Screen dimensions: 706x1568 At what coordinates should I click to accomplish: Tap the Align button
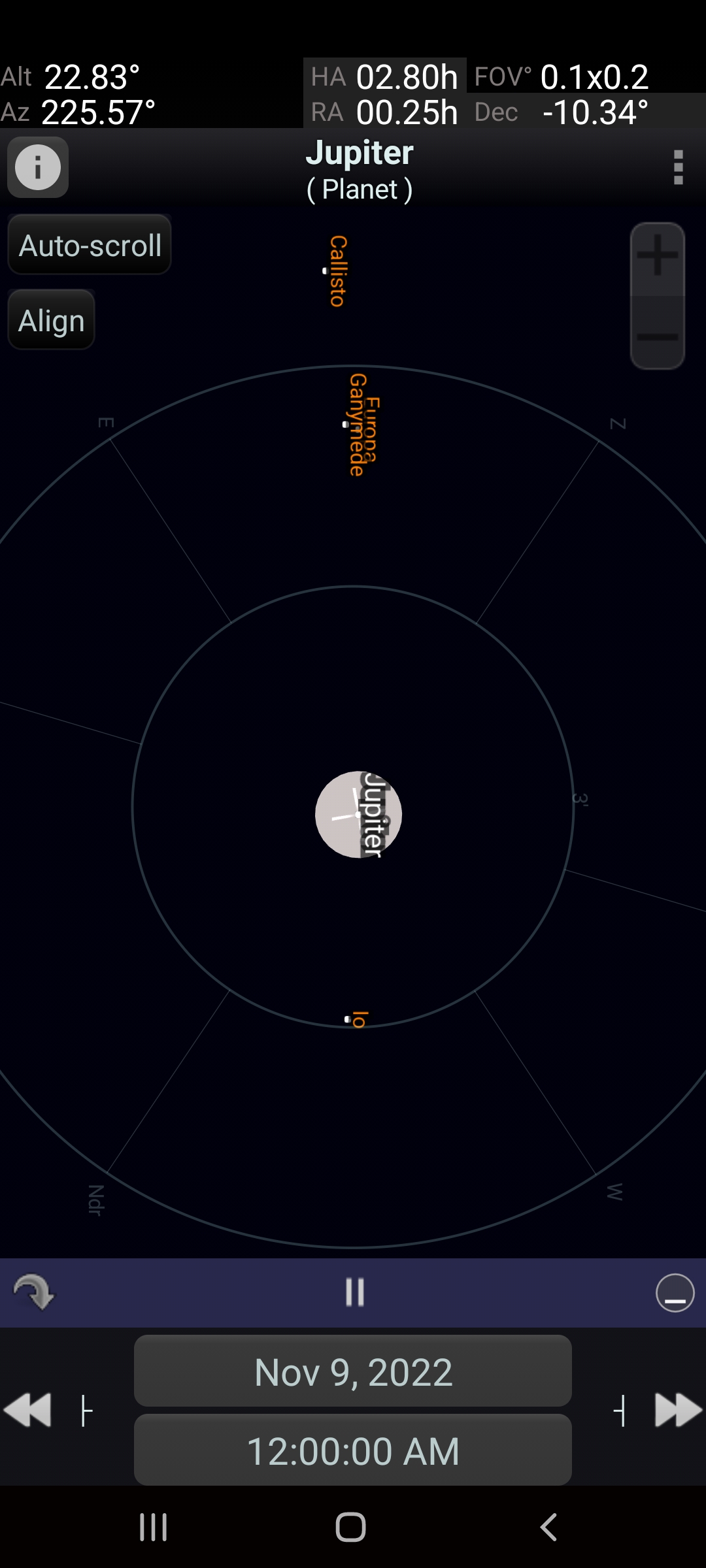coord(52,320)
